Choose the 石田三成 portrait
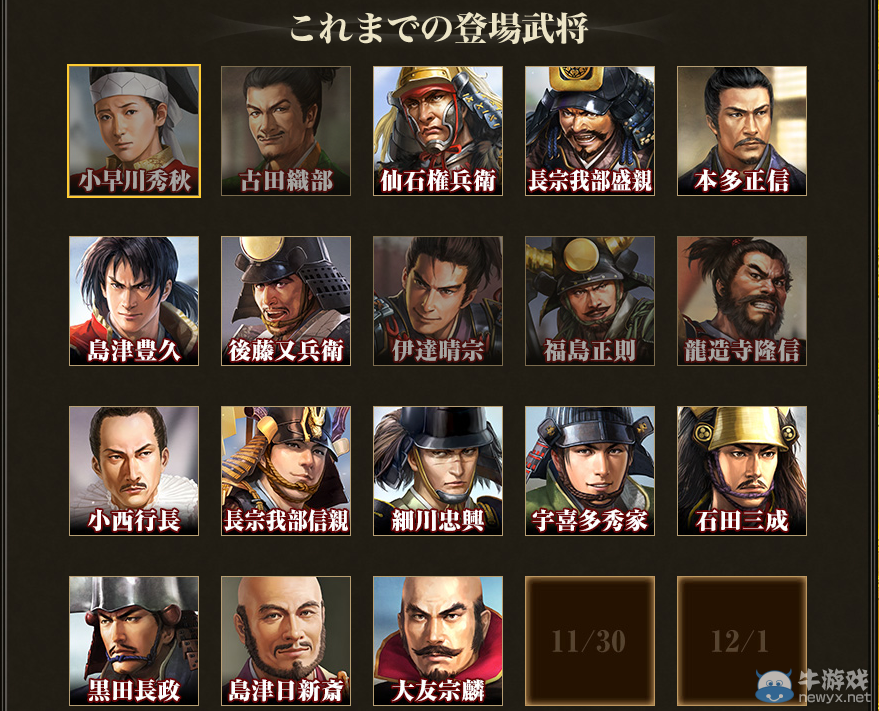The height and width of the screenshot is (711, 879). point(742,470)
